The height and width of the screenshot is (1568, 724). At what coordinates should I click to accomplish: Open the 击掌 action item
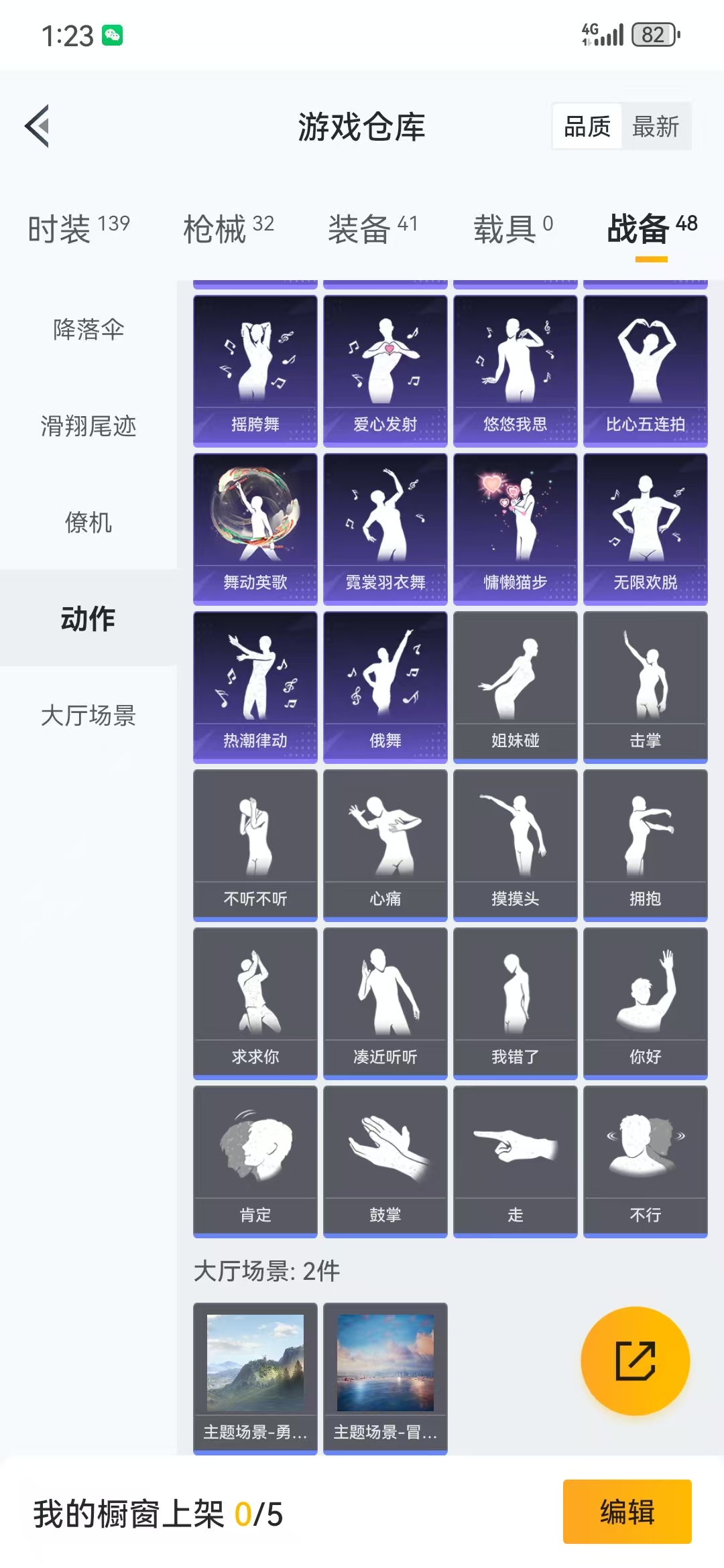point(646,687)
